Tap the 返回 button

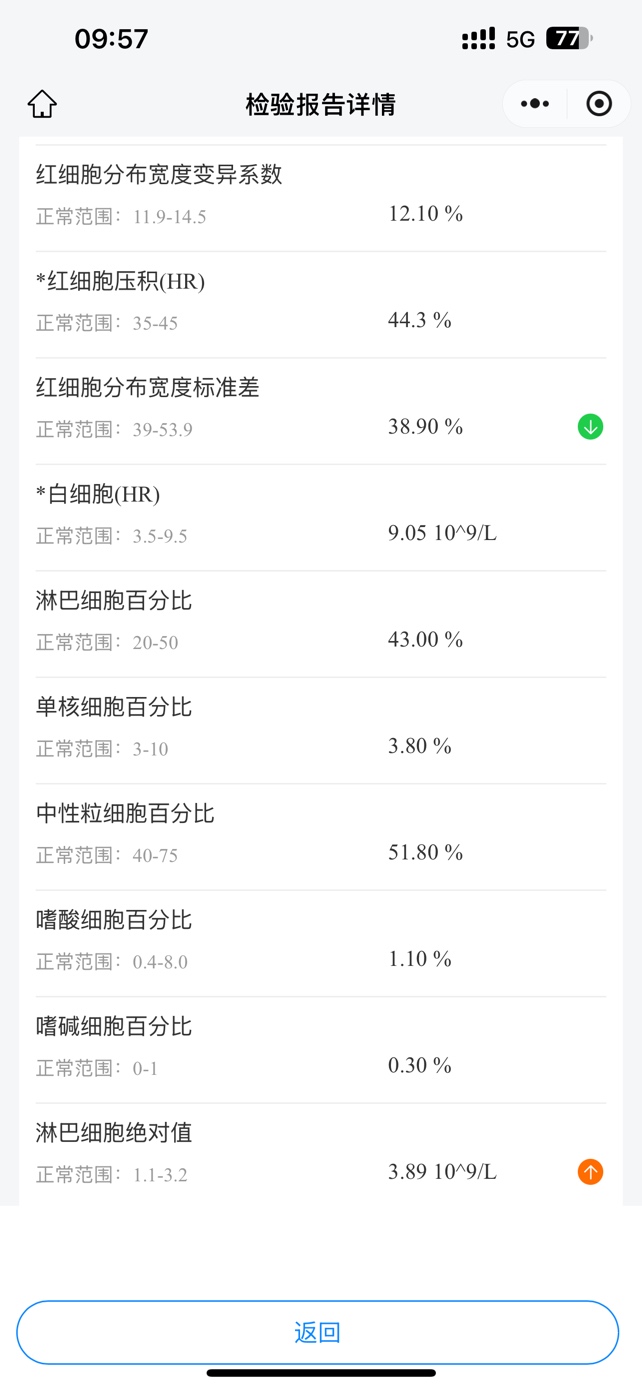click(x=318, y=1332)
